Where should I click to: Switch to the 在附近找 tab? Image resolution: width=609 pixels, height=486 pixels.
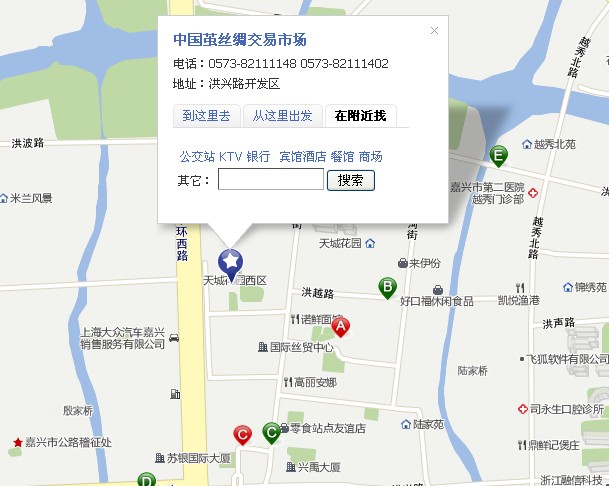366,116
